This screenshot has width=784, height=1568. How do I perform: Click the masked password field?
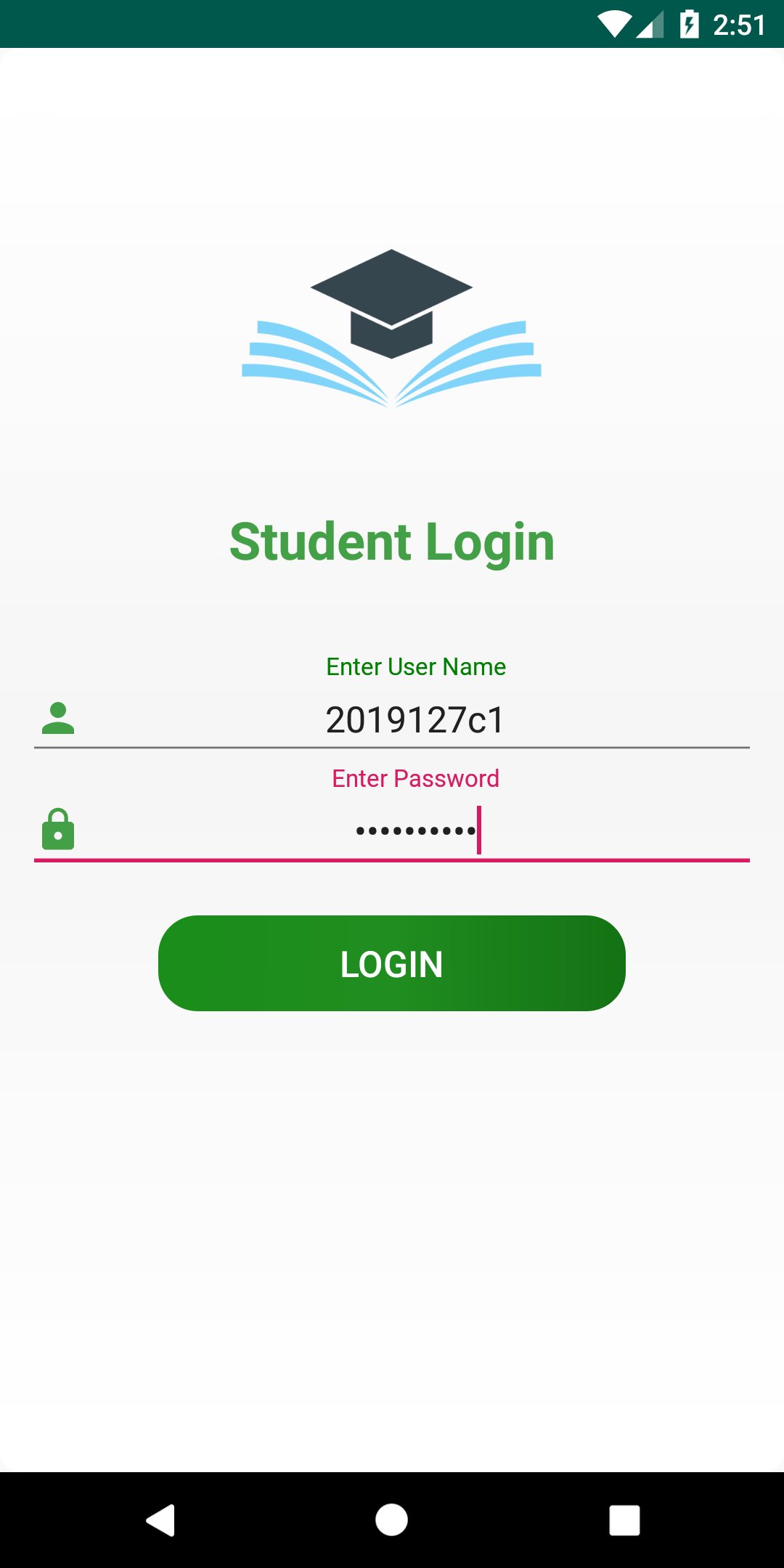[415, 830]
